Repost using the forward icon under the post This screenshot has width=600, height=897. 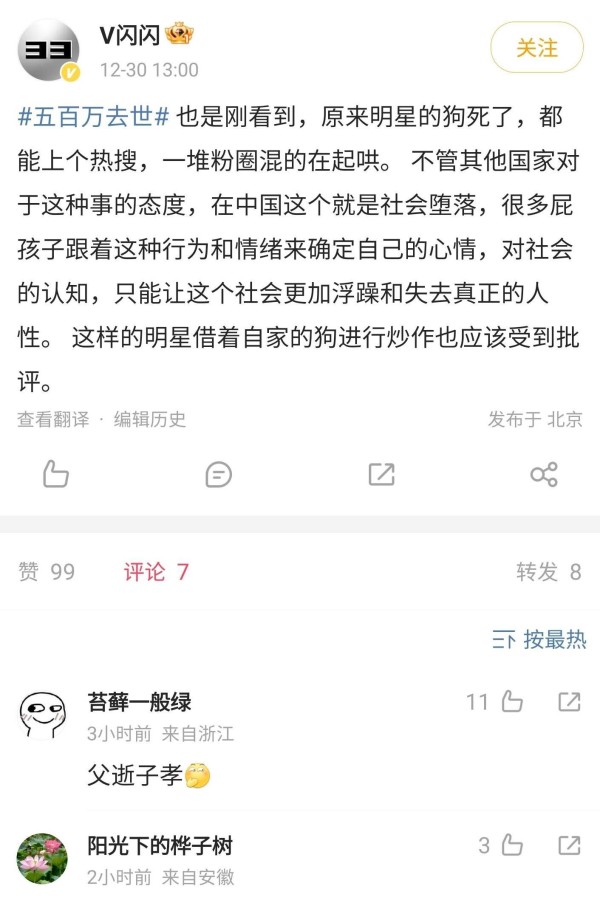pyautogui.click(x=381, y=474)
